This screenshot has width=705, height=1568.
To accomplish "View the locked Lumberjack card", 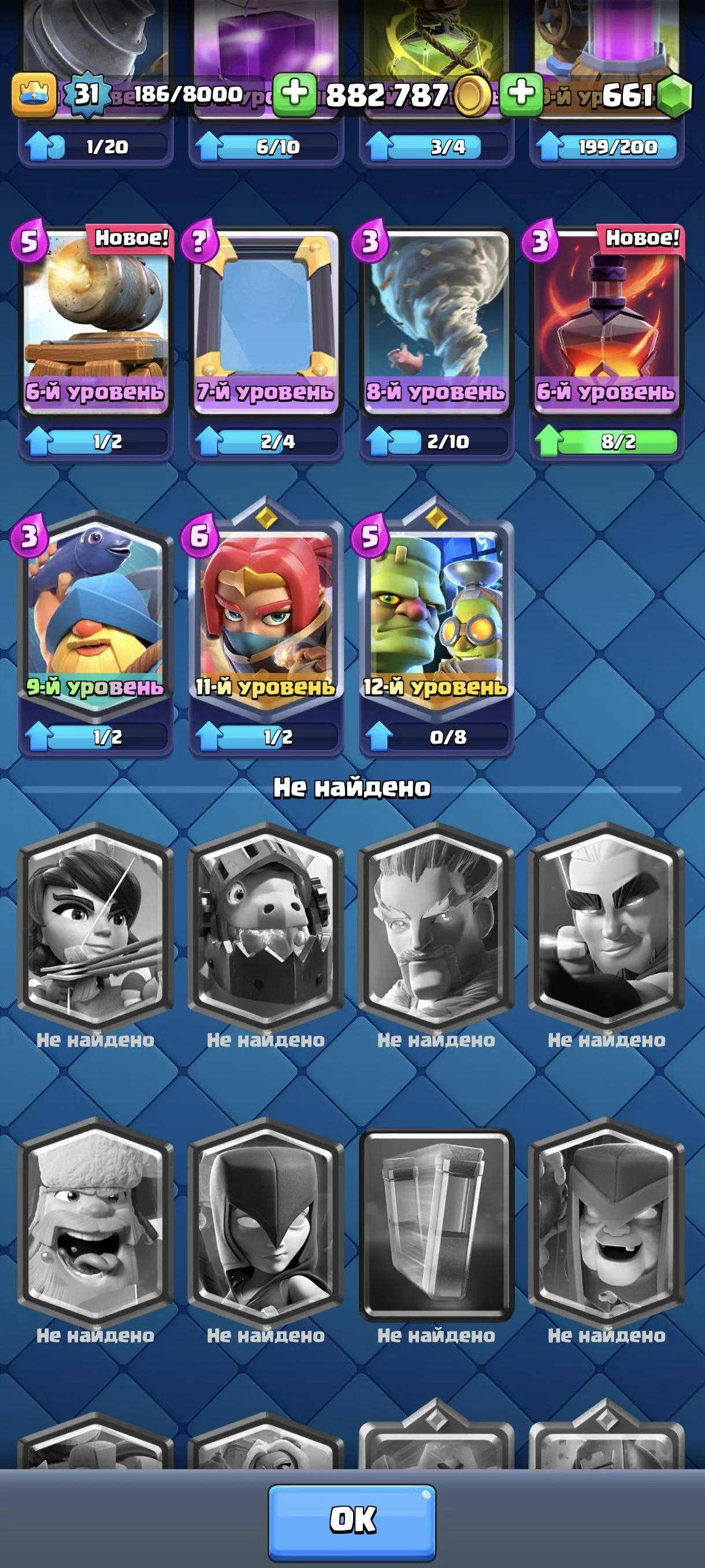I will pyautogui.click(x=95, y=1221).
